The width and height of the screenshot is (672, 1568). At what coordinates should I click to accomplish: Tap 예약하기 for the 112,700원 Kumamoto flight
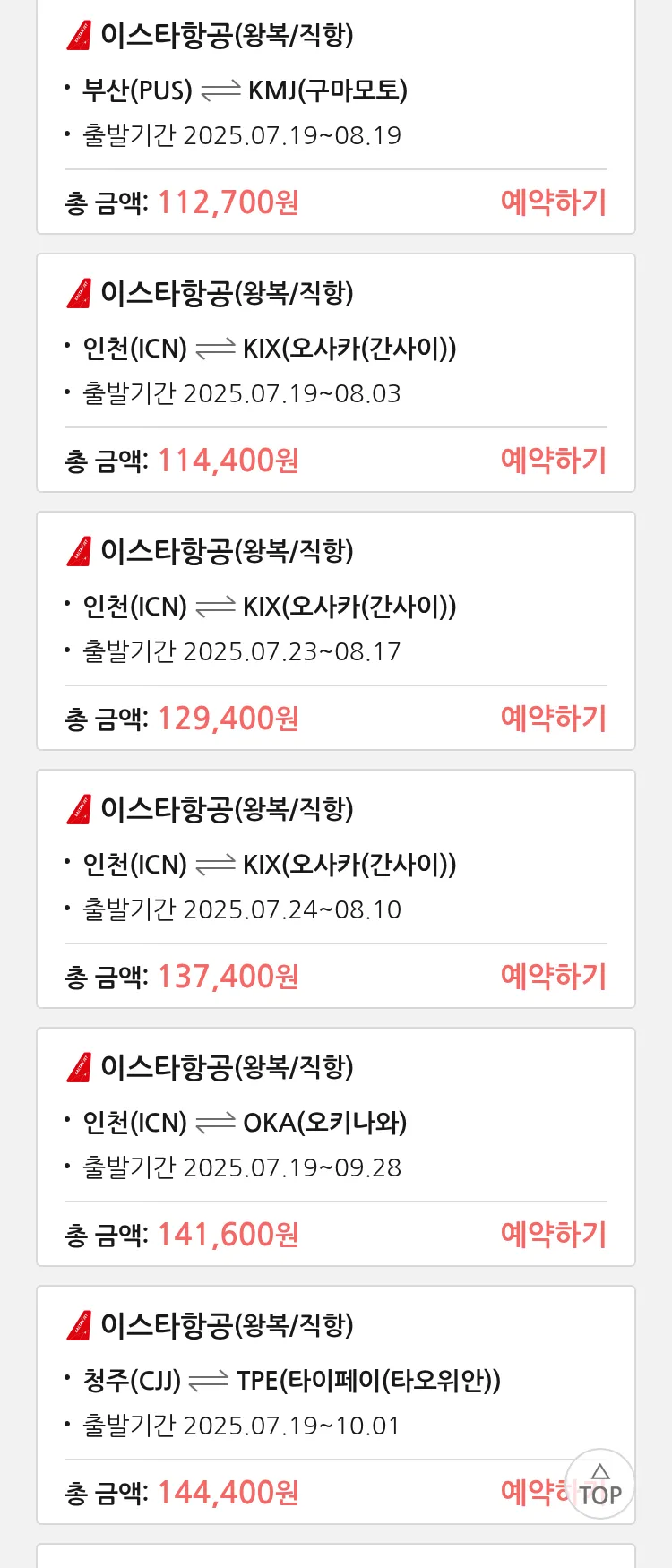553,202
